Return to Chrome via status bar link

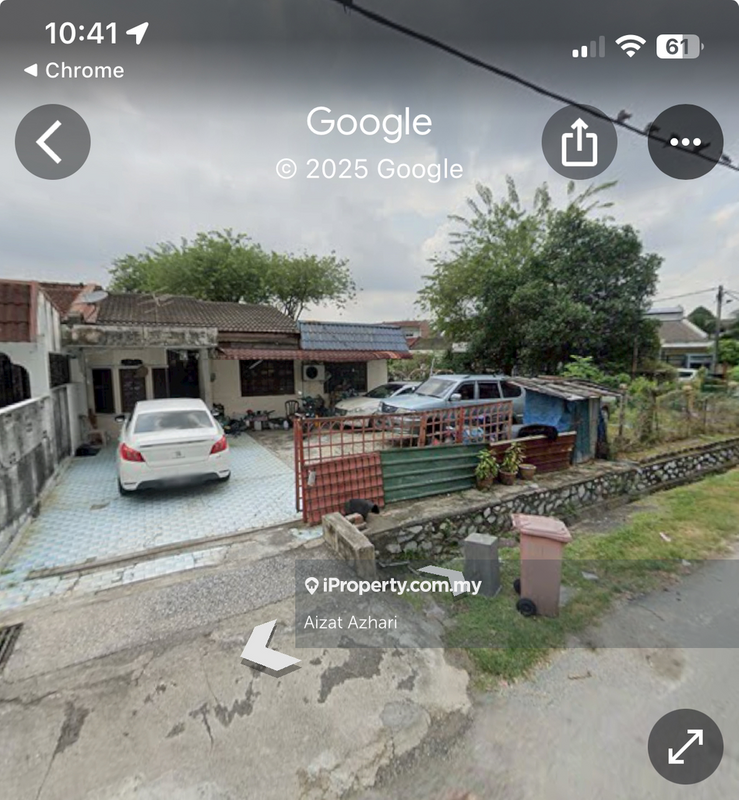[74, 70]
